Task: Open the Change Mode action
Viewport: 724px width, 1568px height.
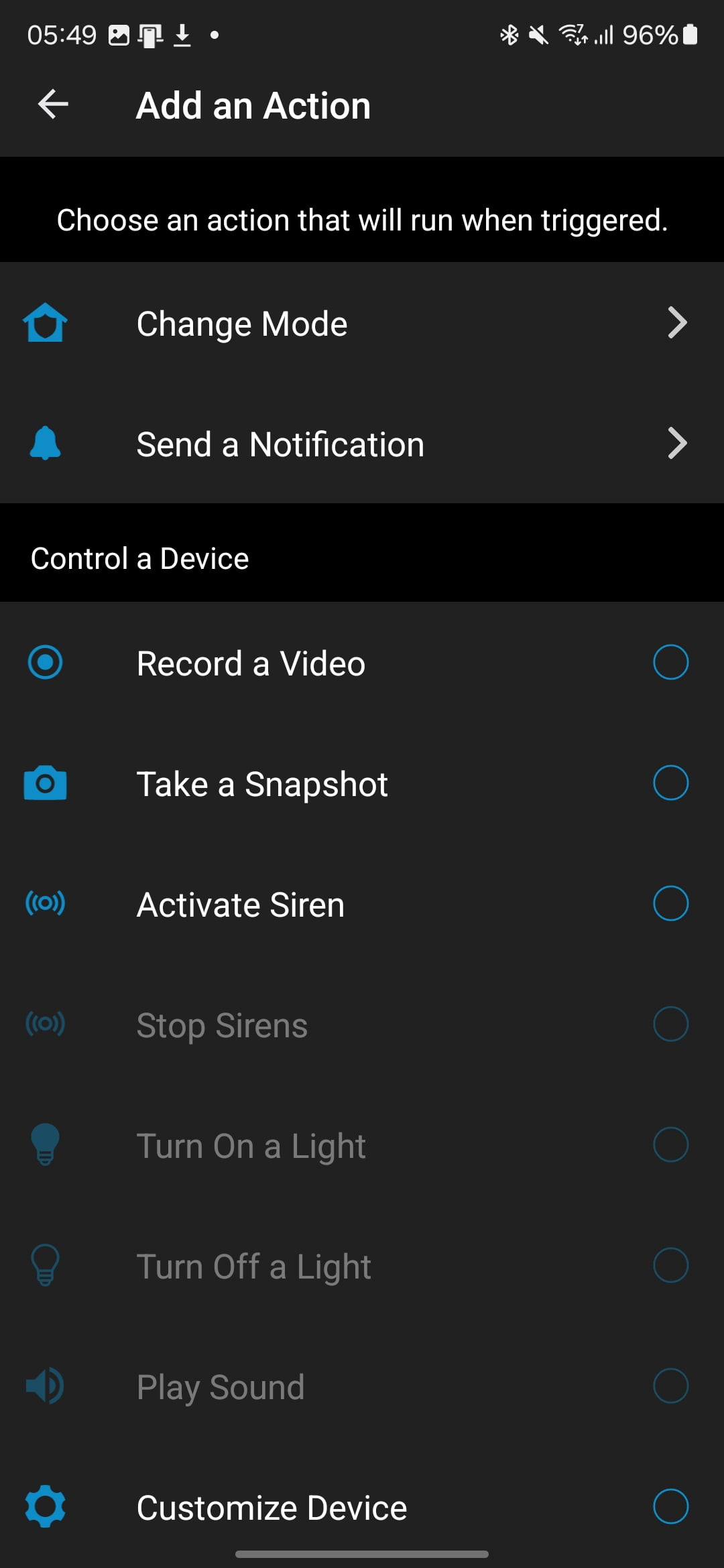Action: [362, 324]
